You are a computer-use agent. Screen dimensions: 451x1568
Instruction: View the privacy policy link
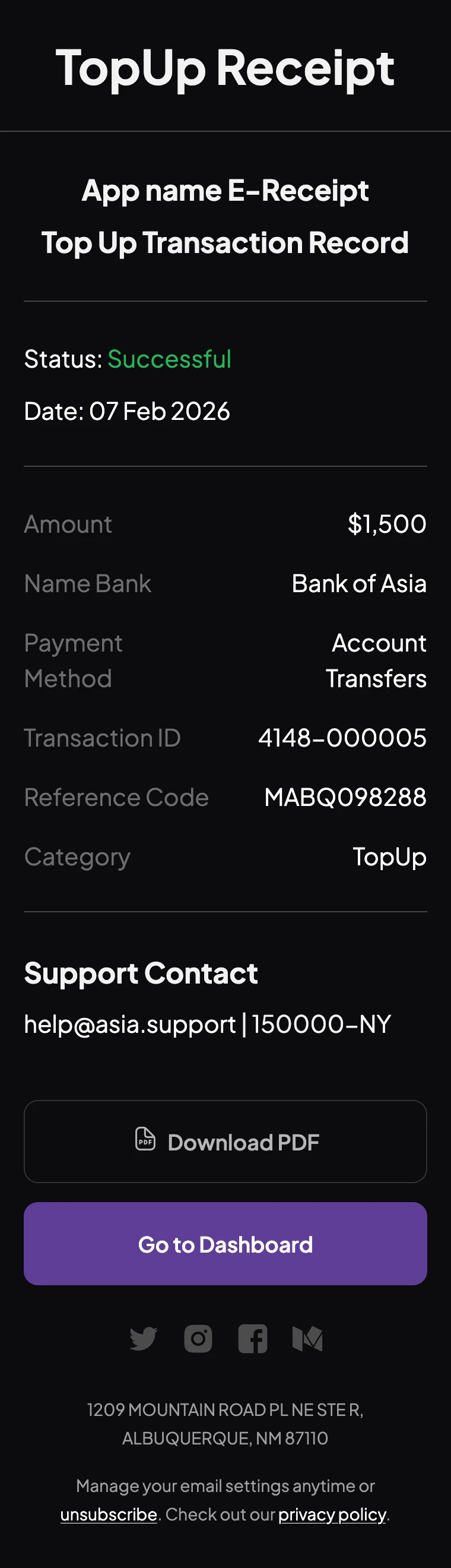tap(332, 1514)
